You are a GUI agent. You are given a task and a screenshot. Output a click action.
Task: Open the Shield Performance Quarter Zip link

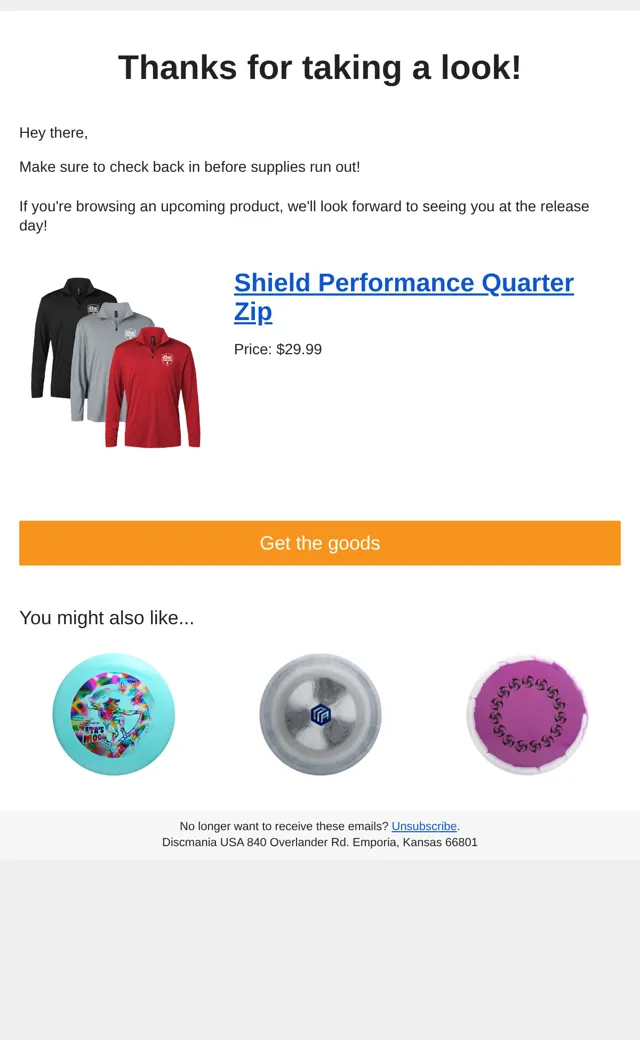tap(403, 296)
